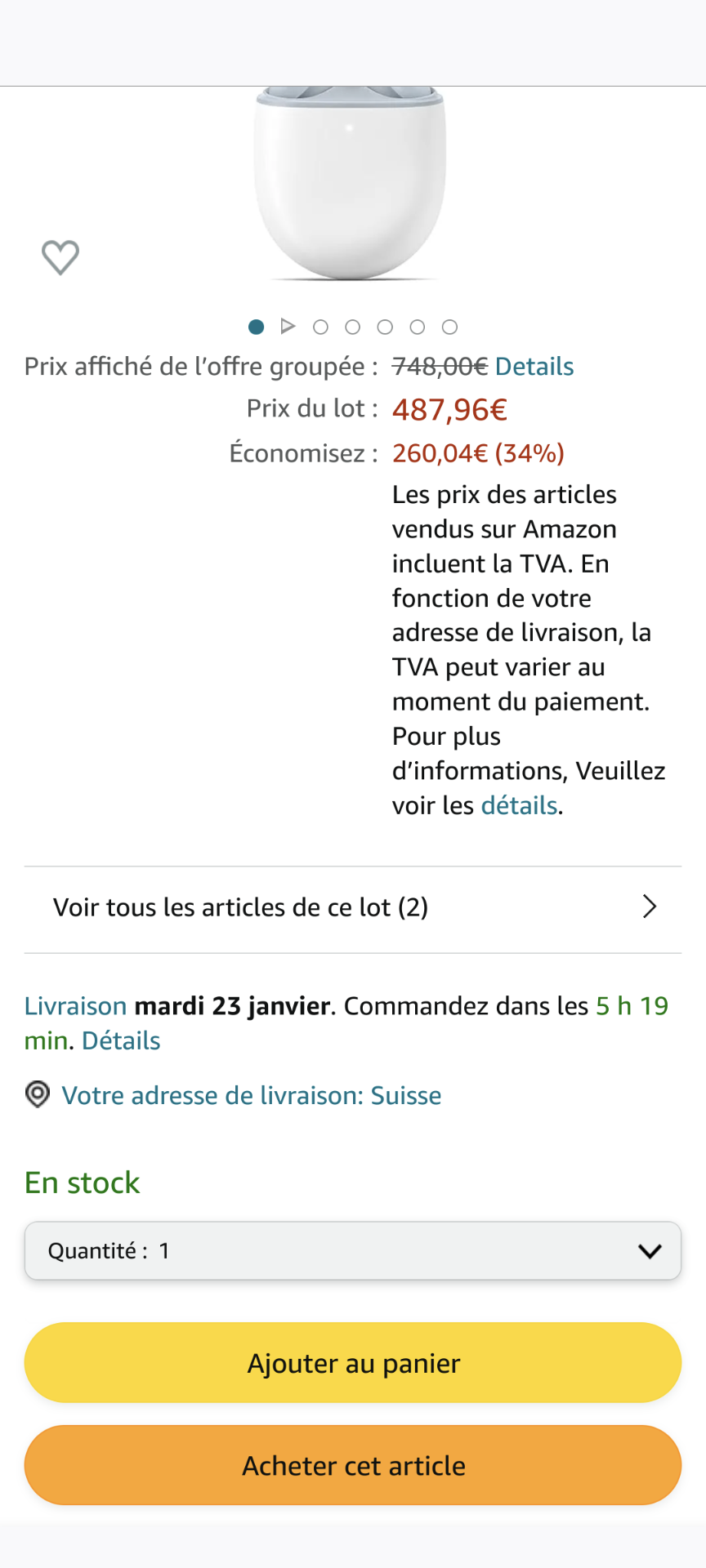Viewport: 706px width, 1568px height.
Task: Tap Acheter cet article
Action: (x=353, y=1466)
